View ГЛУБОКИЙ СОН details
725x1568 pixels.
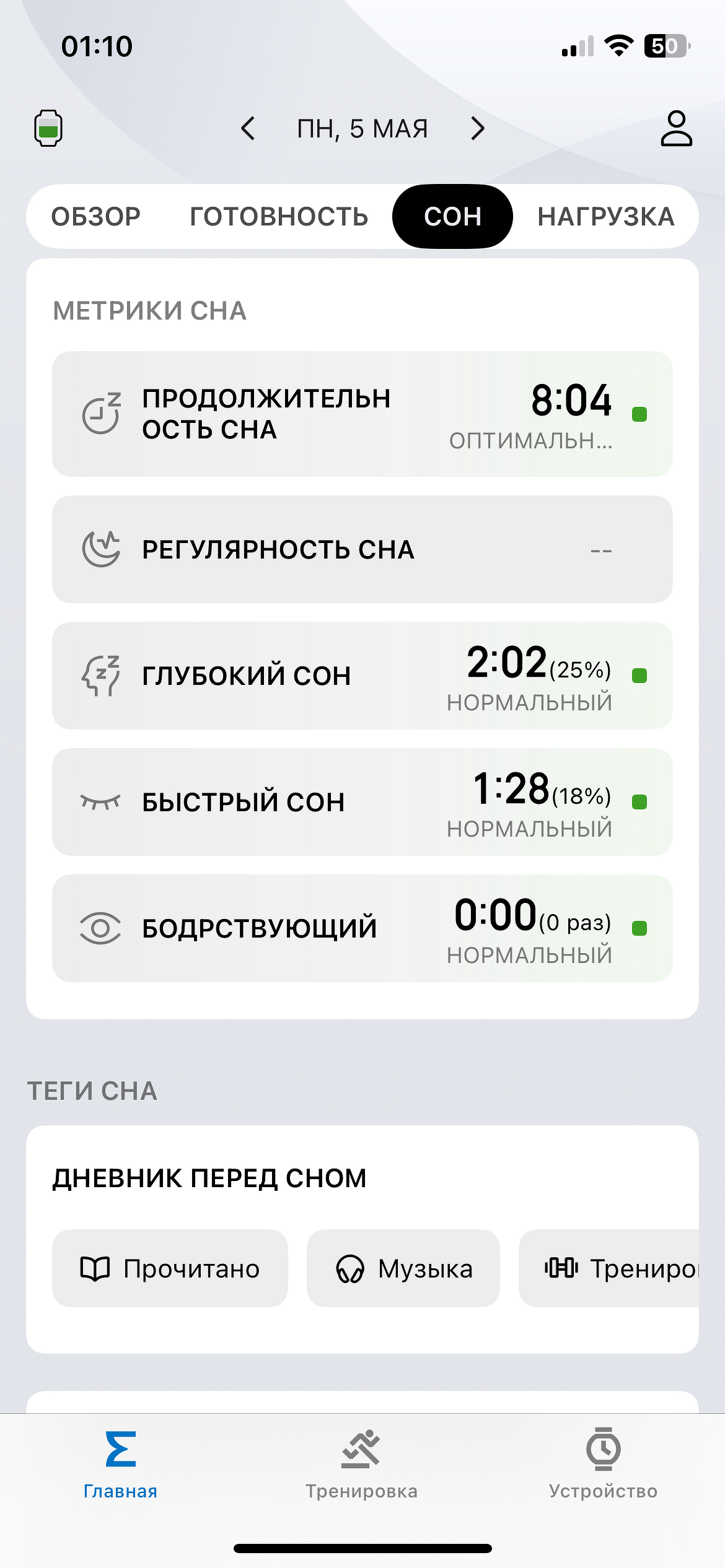(362, 676)
